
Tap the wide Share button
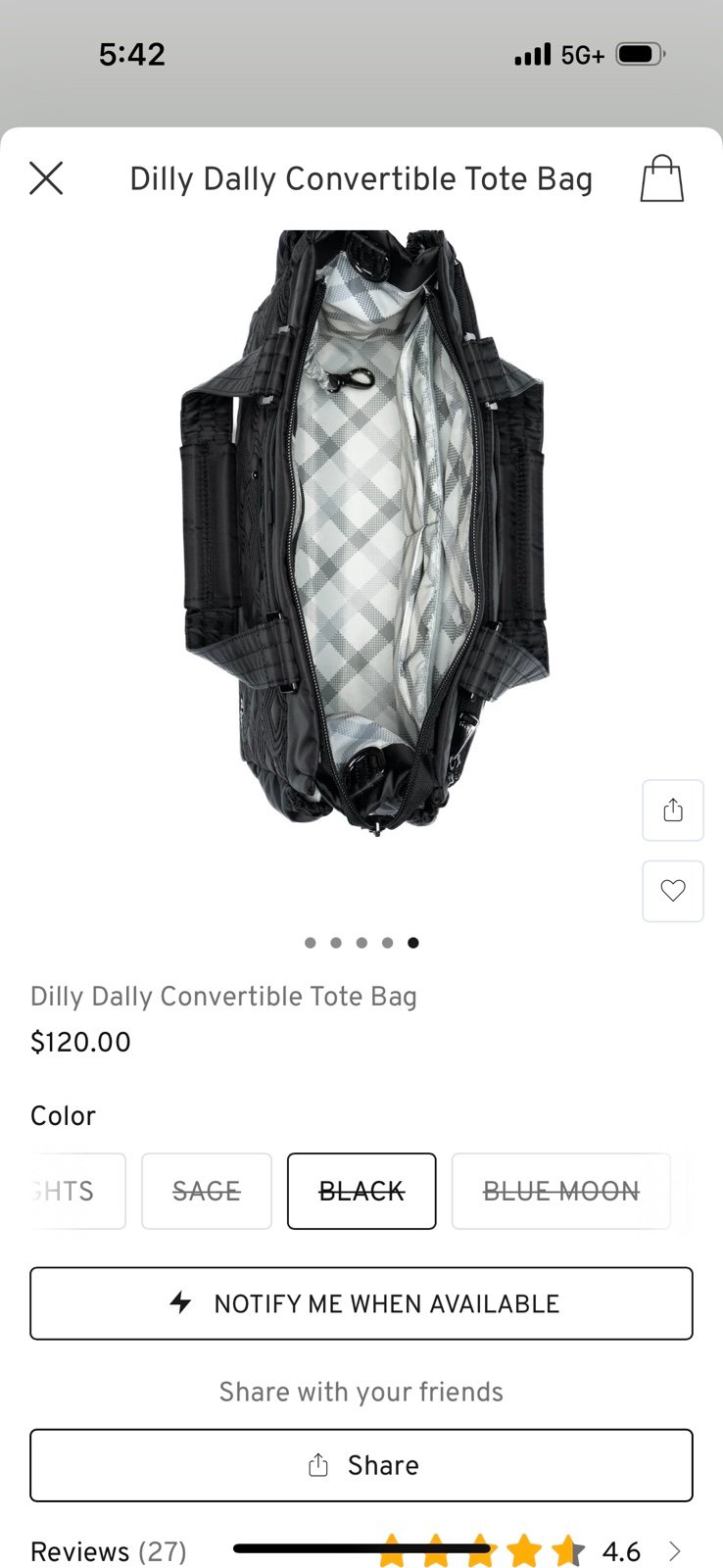[x=361, y=1465]
